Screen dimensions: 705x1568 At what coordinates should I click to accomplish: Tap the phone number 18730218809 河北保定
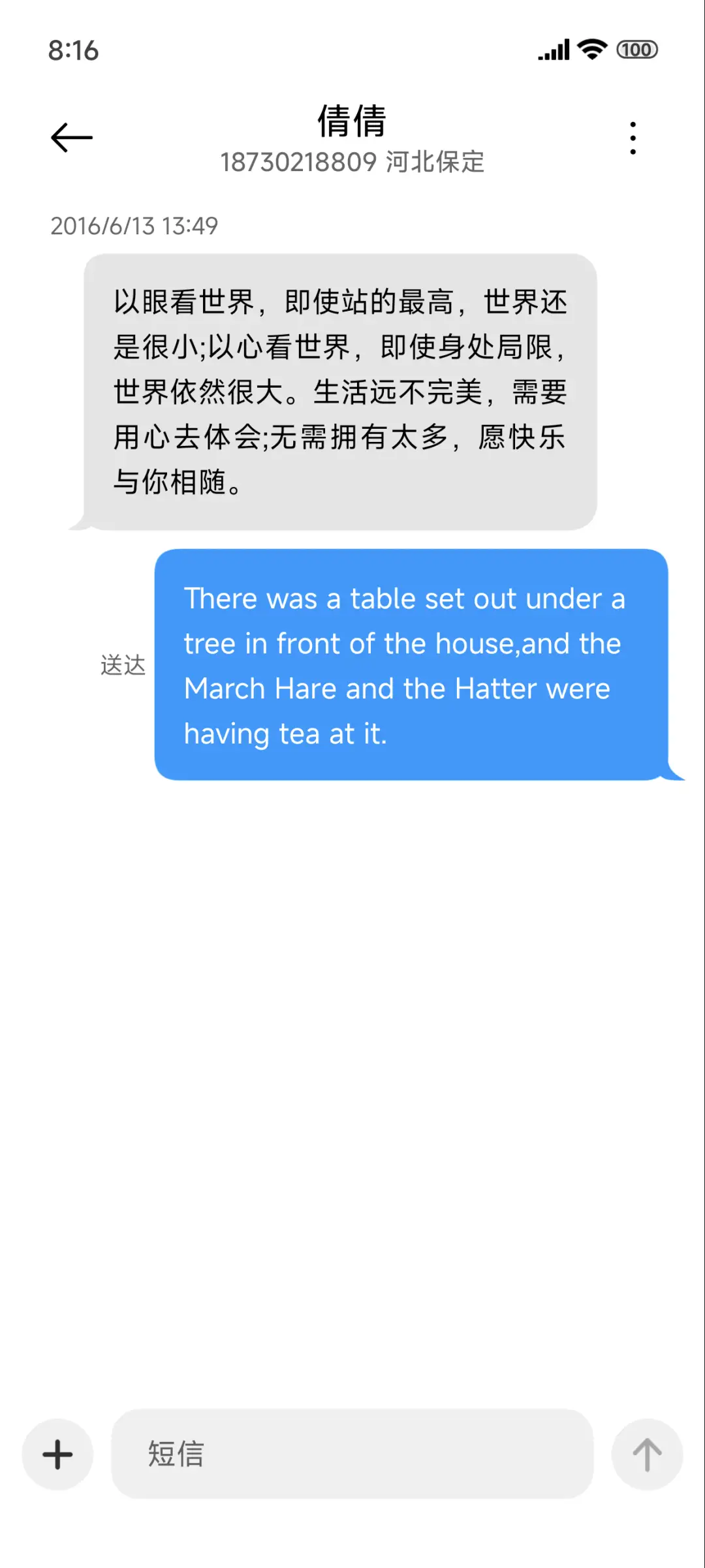pos(352,163)
